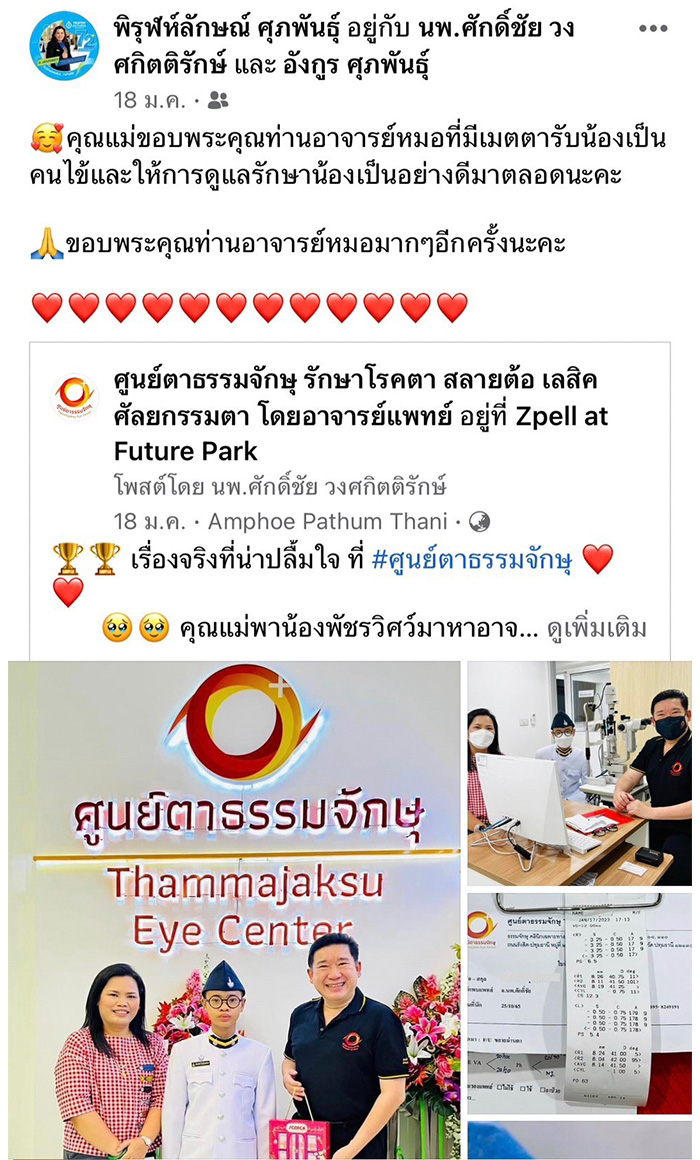Expand shared post with ดูเพิ่มเติม

[x=596, y=629]
